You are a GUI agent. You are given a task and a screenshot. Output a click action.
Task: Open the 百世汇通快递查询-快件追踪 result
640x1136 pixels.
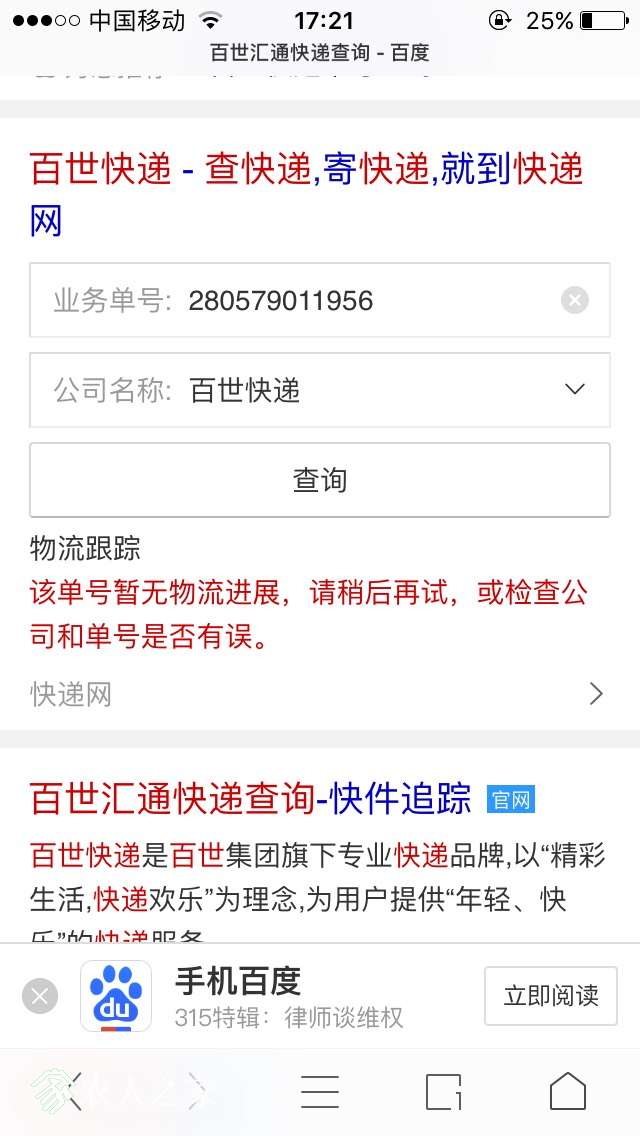(x=250, y=799)
